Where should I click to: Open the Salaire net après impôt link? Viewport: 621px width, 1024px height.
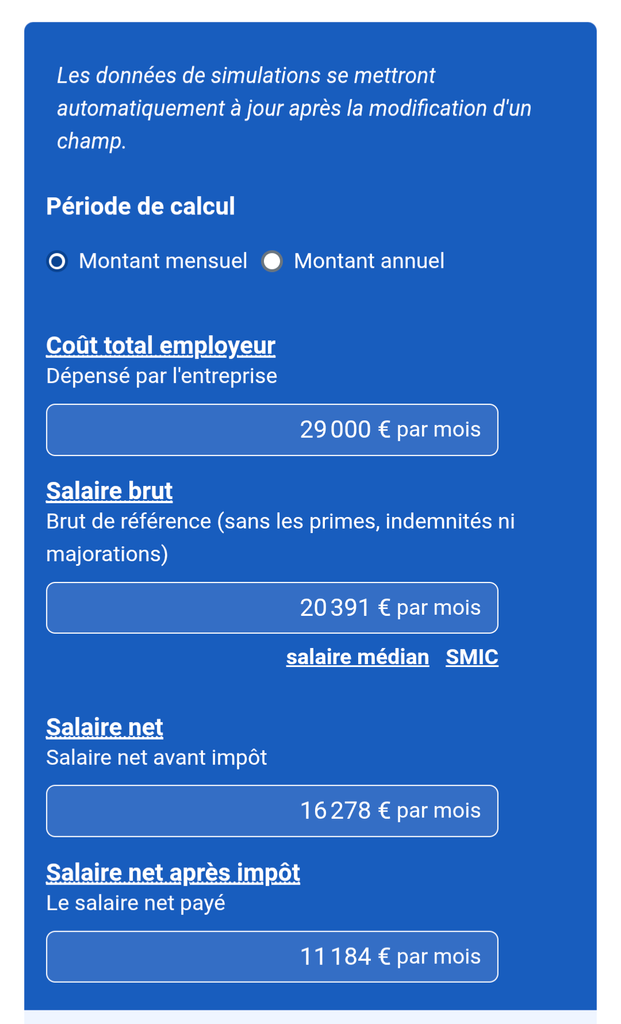pyautogui.click(x=172, y=873)
